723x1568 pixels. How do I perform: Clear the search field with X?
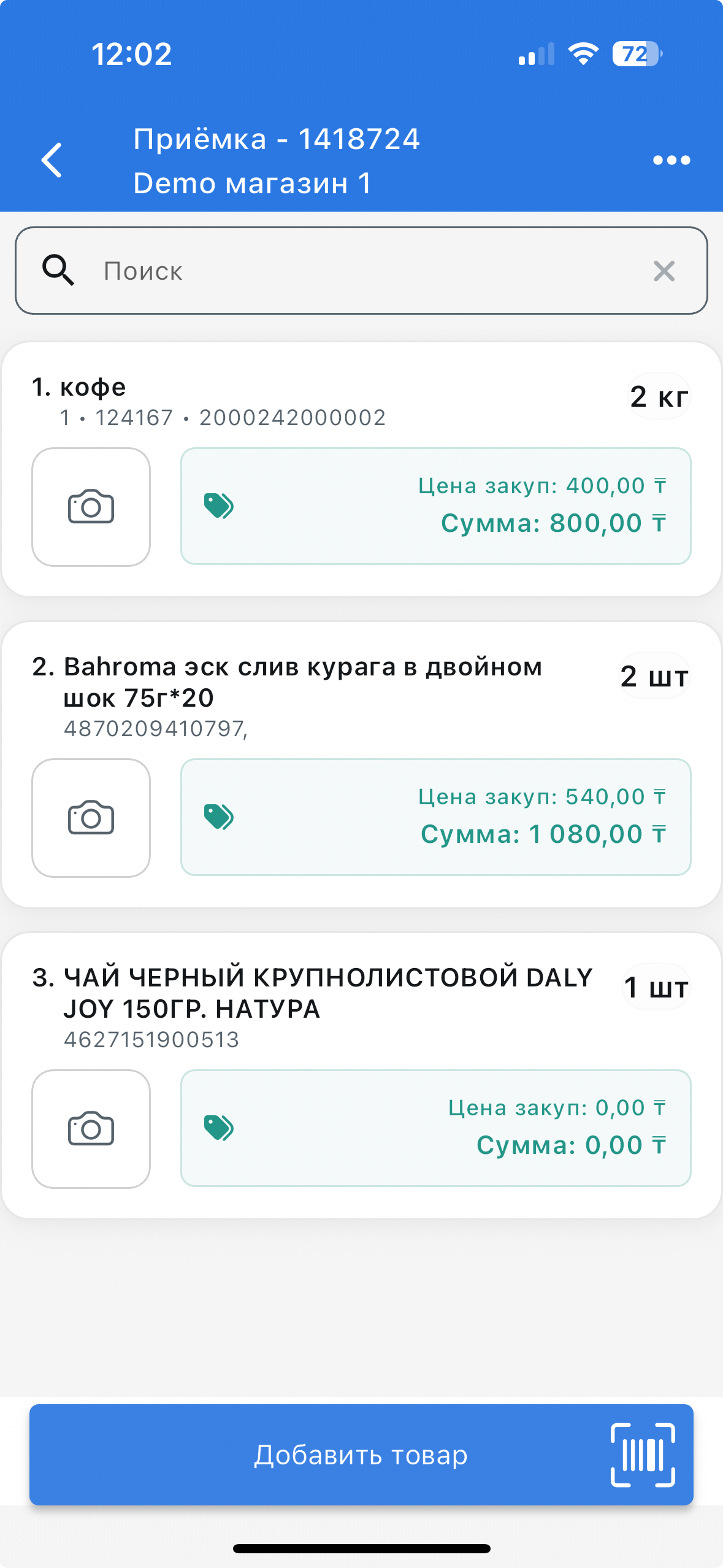(664, 271)
